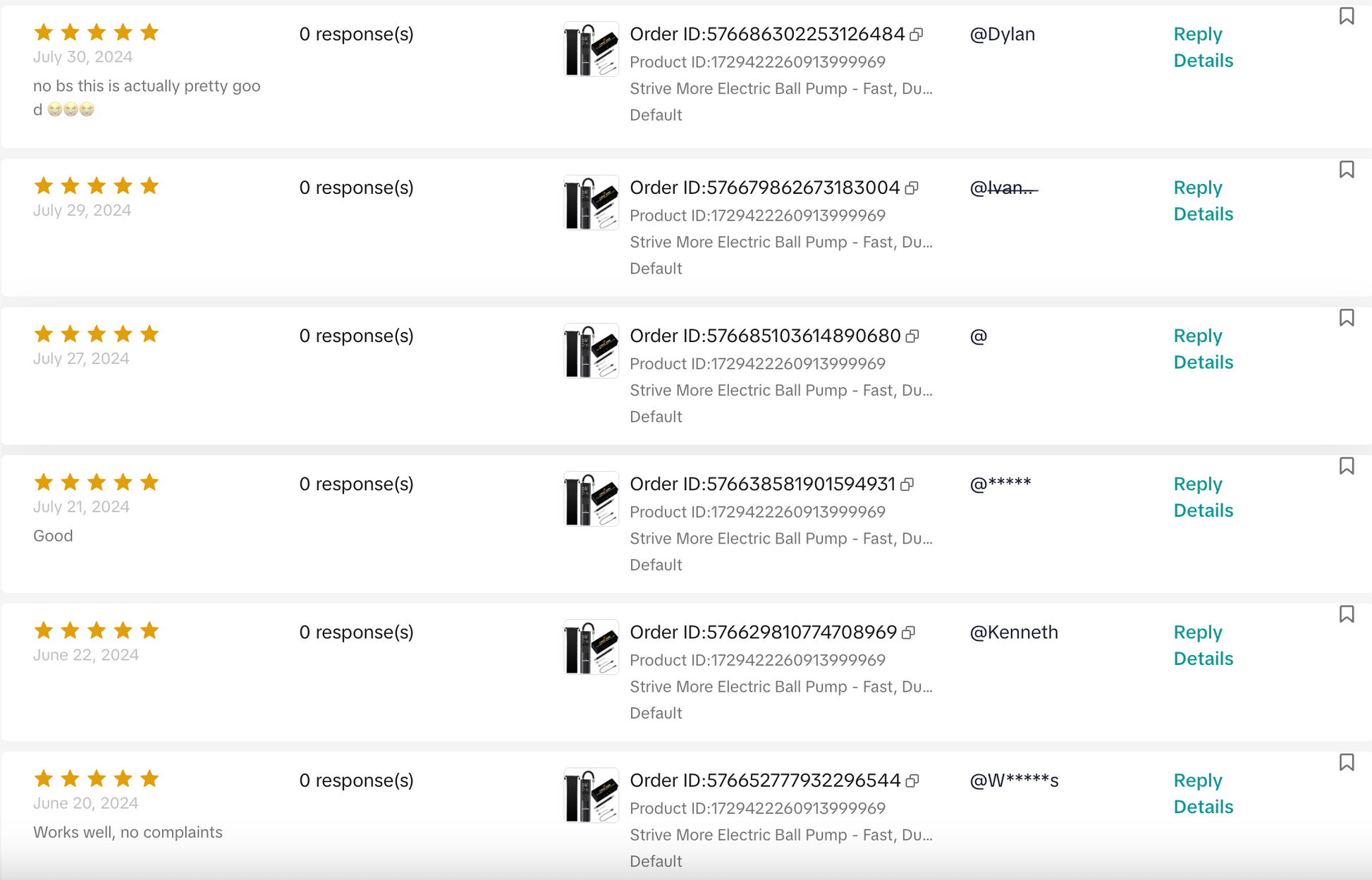Open Details for Dylan's review
Screen dimensions: 1372x880
(1203, 61)
